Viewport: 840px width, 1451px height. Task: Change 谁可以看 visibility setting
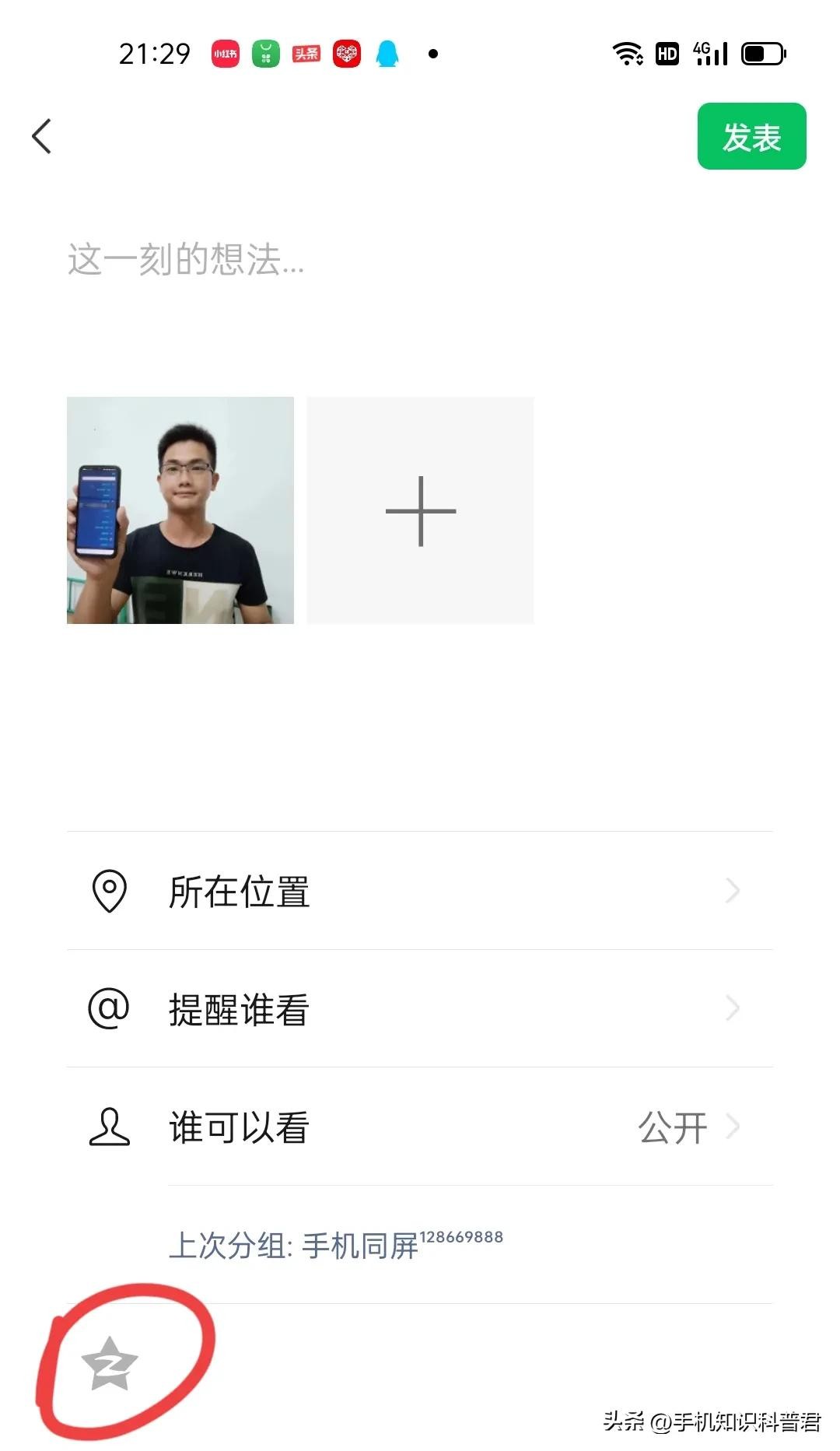pyautogui.click(x=420, y=1127)
